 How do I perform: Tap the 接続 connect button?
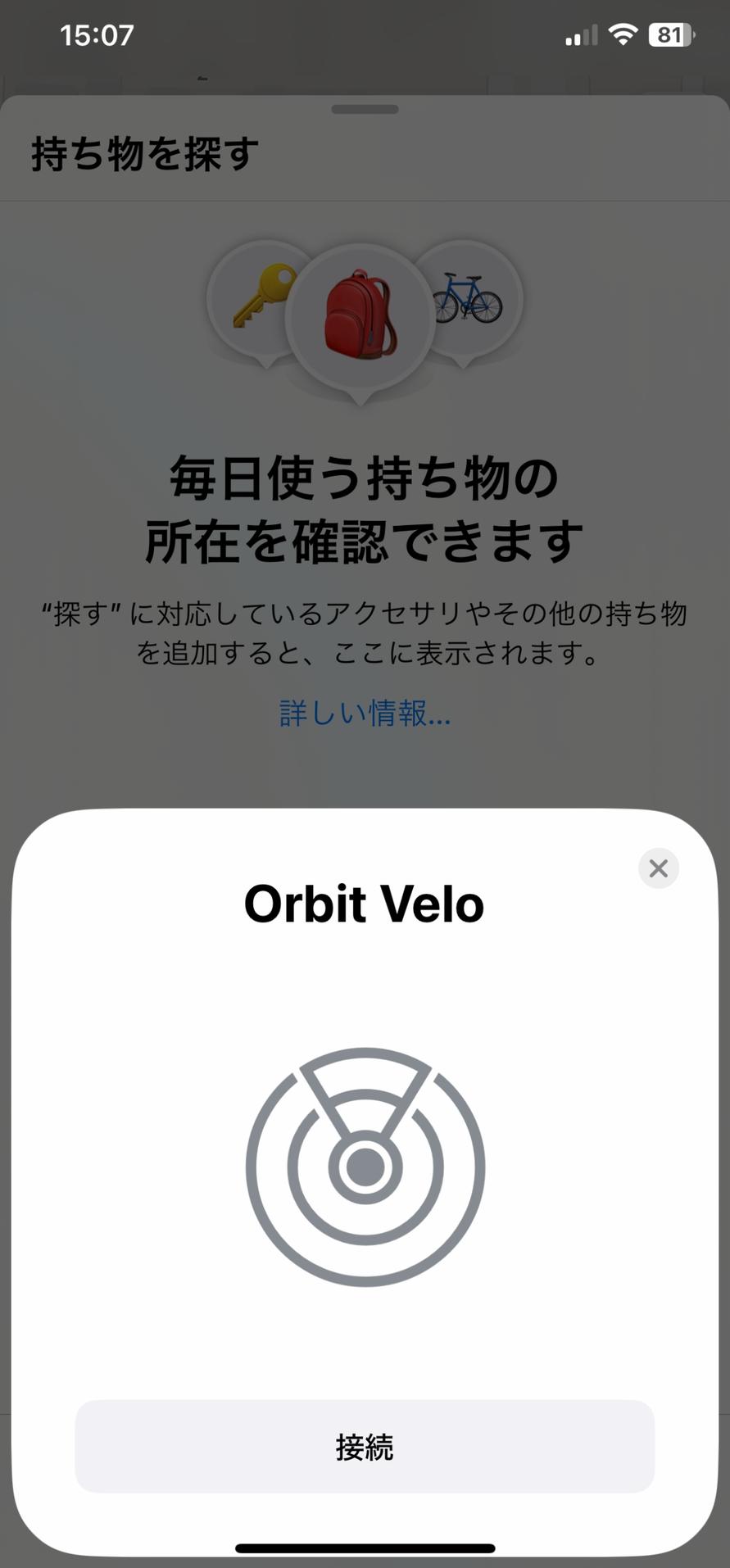coord(365,1446)
